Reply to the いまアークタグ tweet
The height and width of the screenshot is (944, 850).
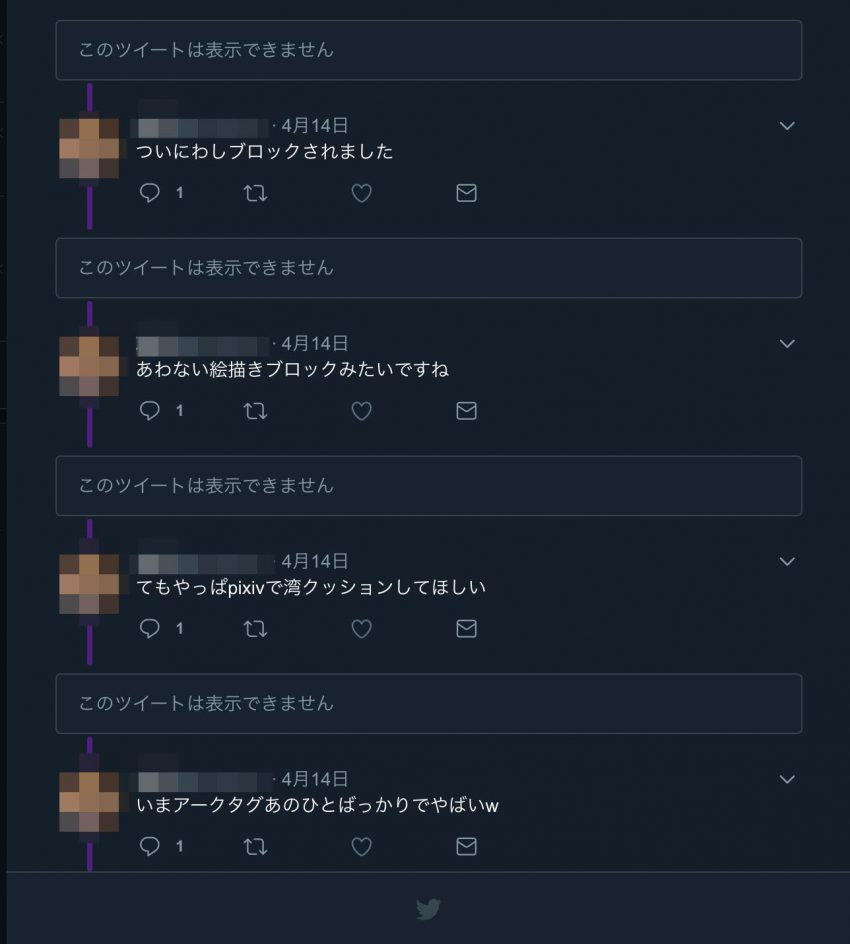pyautogui.click(x=150, y=847)
